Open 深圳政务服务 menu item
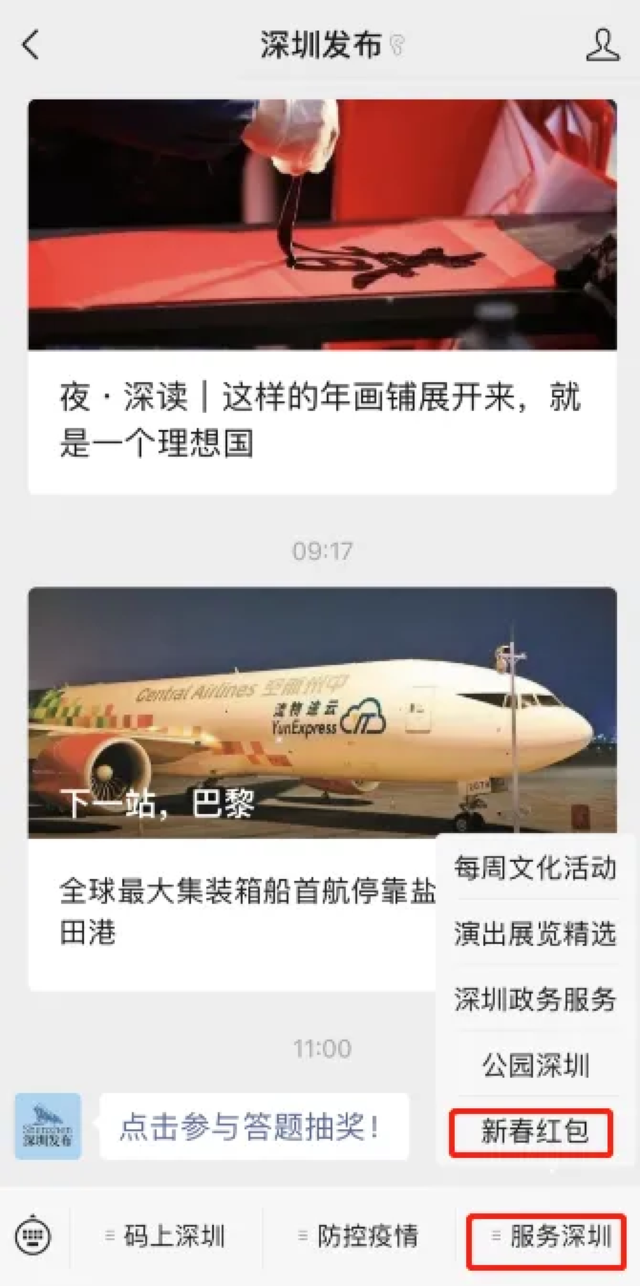This screenshot has height=1286, width=640. tap(535, 999)
